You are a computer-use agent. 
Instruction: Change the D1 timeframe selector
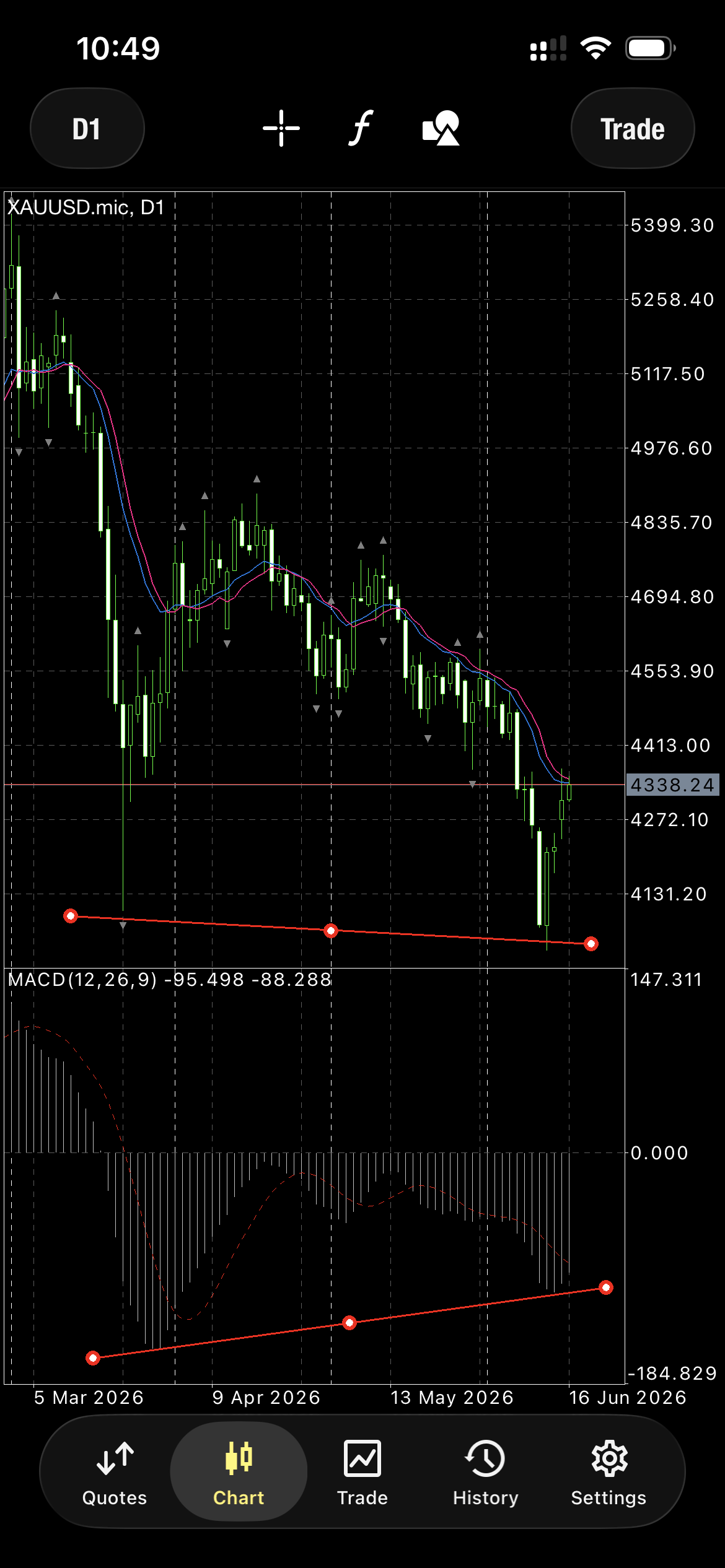[87, 129]
